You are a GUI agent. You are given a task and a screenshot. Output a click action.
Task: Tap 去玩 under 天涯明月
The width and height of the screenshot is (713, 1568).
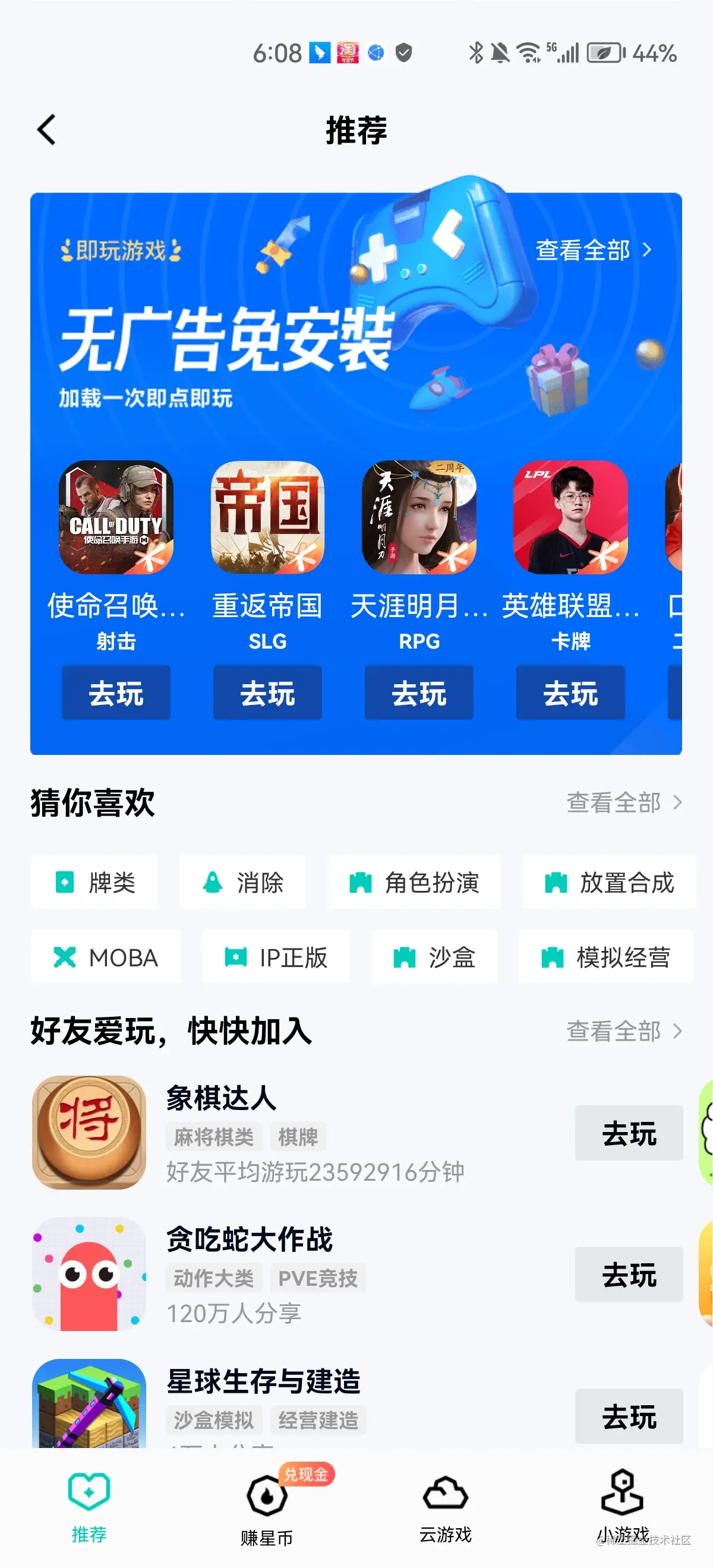419,693
